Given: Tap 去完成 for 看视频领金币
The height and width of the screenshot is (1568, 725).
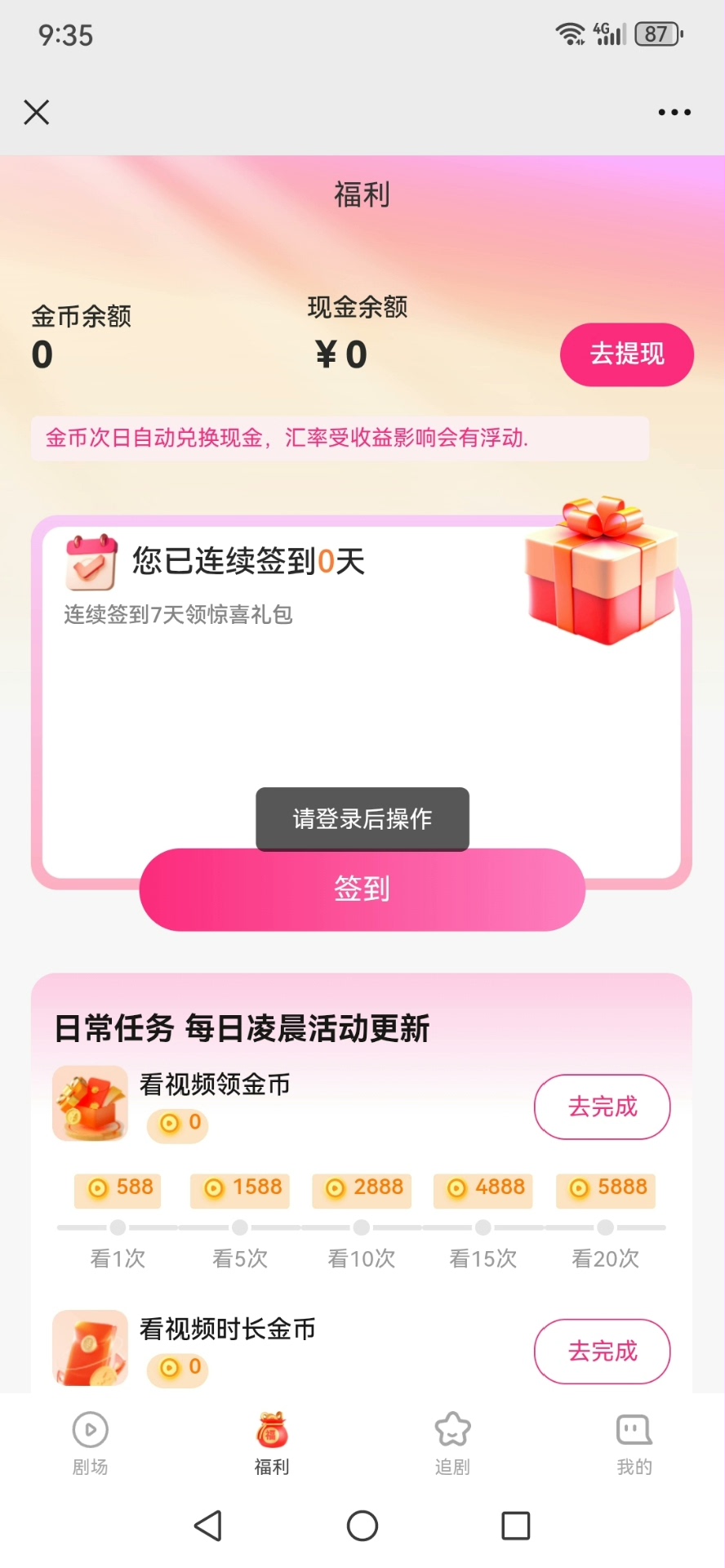Looking at the screenshot, I should [x=602, y=1107].
